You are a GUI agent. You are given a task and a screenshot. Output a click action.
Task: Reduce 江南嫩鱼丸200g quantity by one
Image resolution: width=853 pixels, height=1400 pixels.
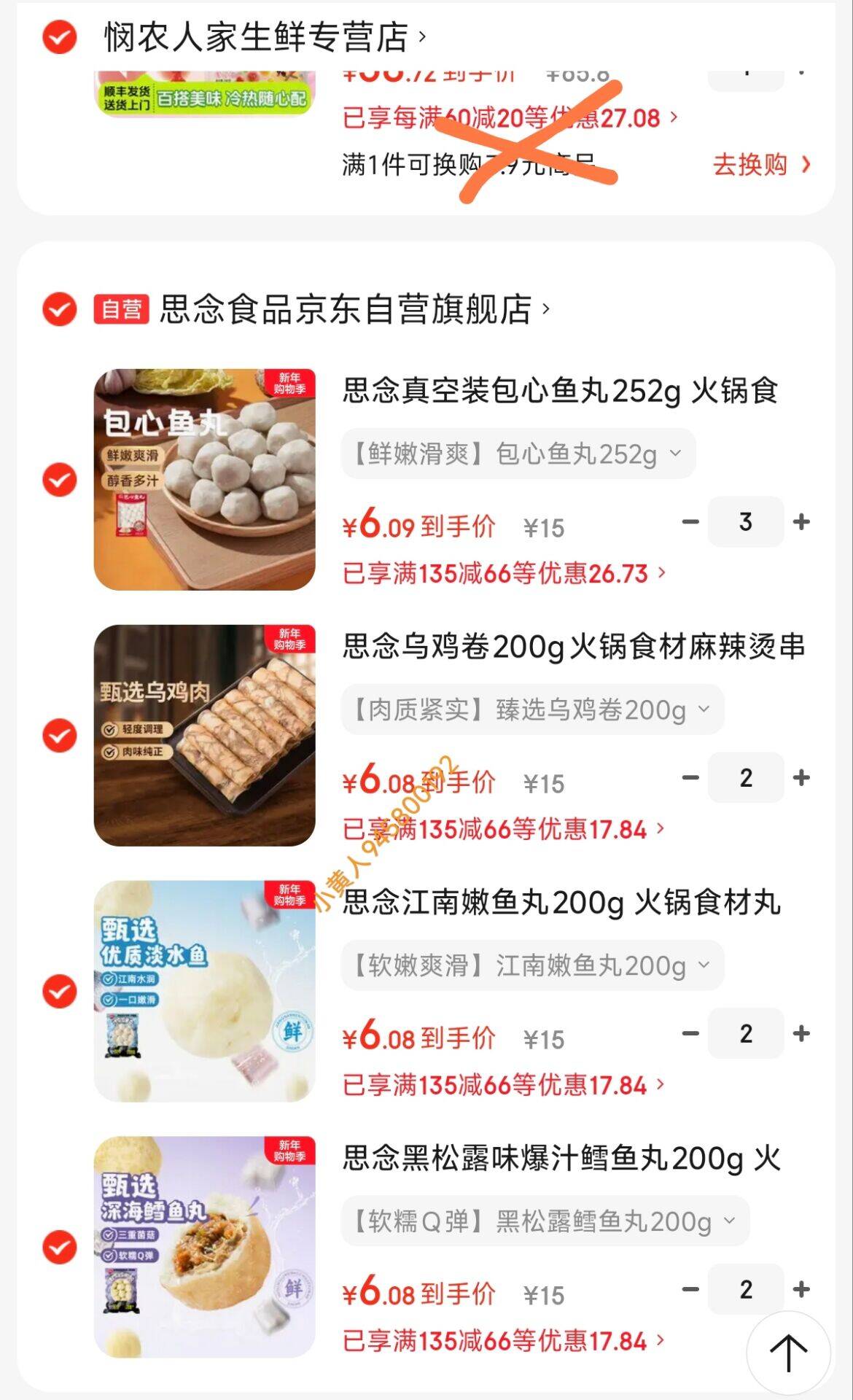(690, 1034)
